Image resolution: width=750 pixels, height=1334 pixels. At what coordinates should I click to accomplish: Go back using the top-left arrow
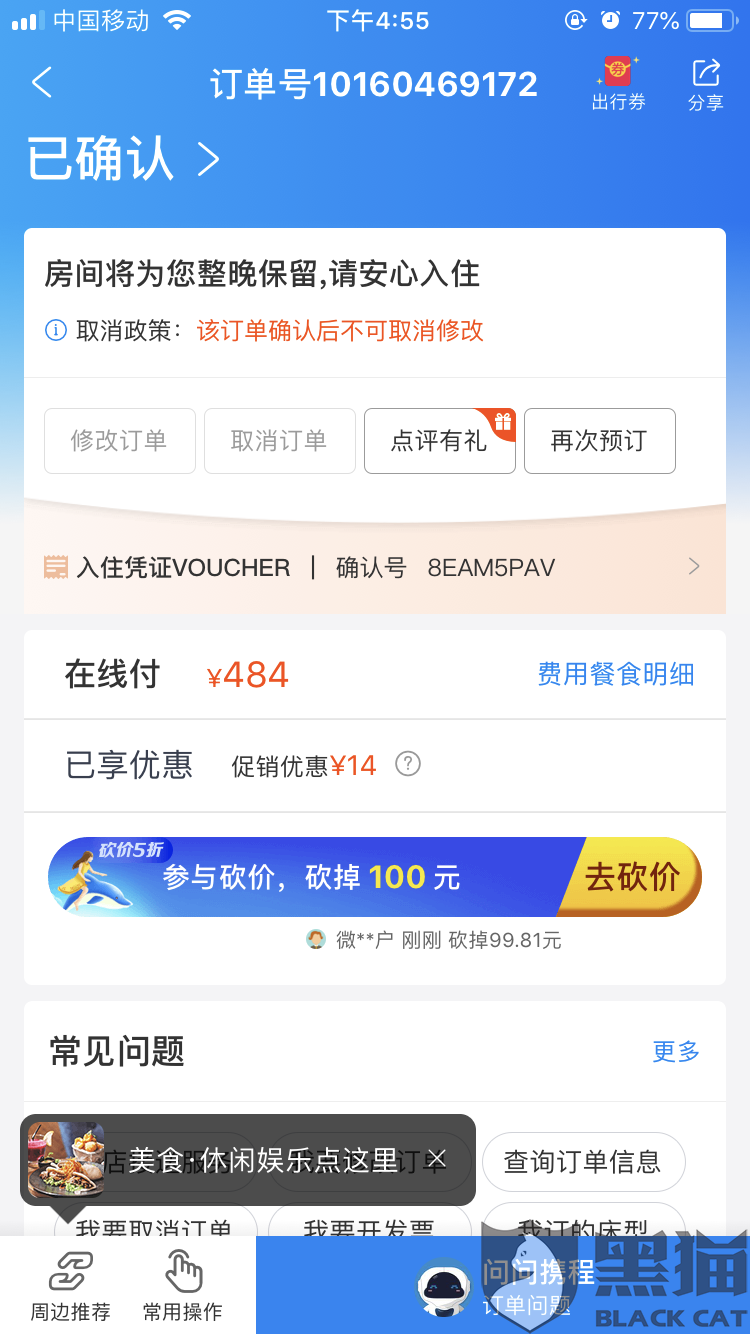coord(41,82)
